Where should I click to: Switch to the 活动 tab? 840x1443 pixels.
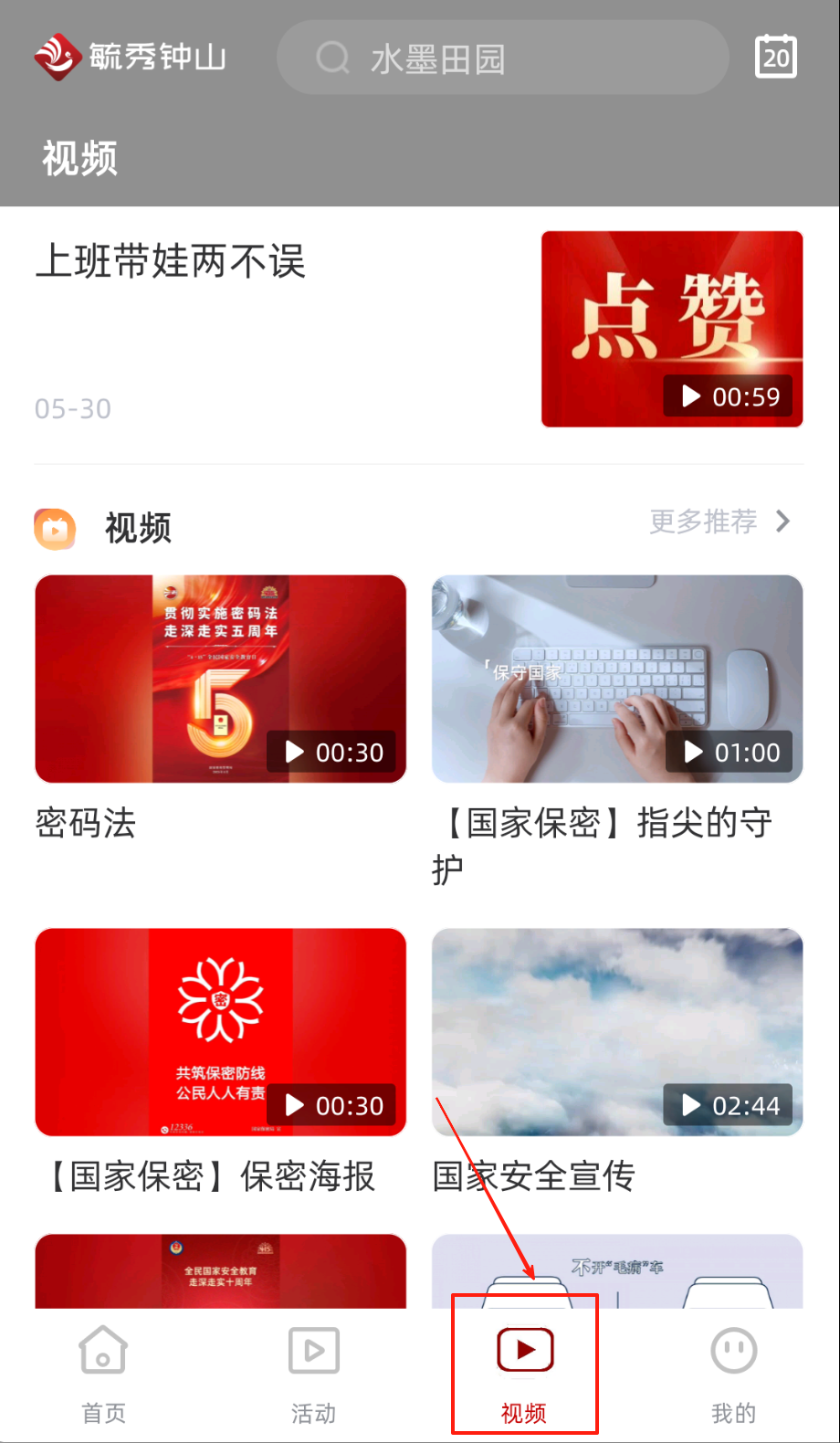tap(313, 1370)
